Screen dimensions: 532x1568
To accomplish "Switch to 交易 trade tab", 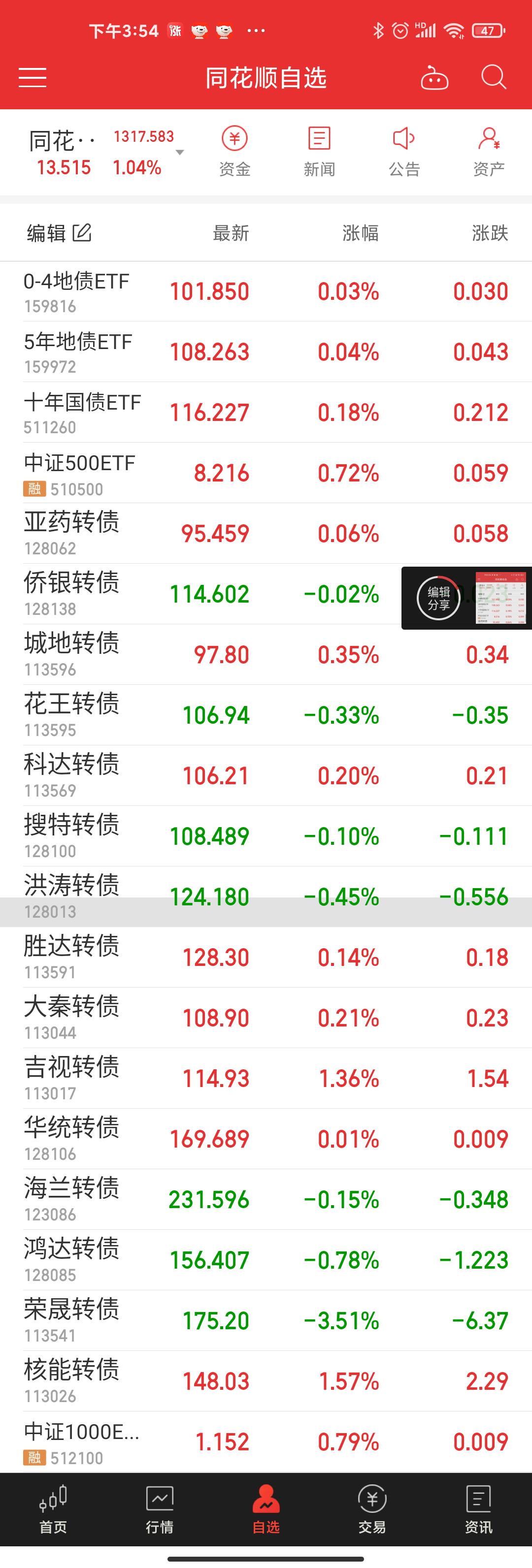I will pos(372,1508).
